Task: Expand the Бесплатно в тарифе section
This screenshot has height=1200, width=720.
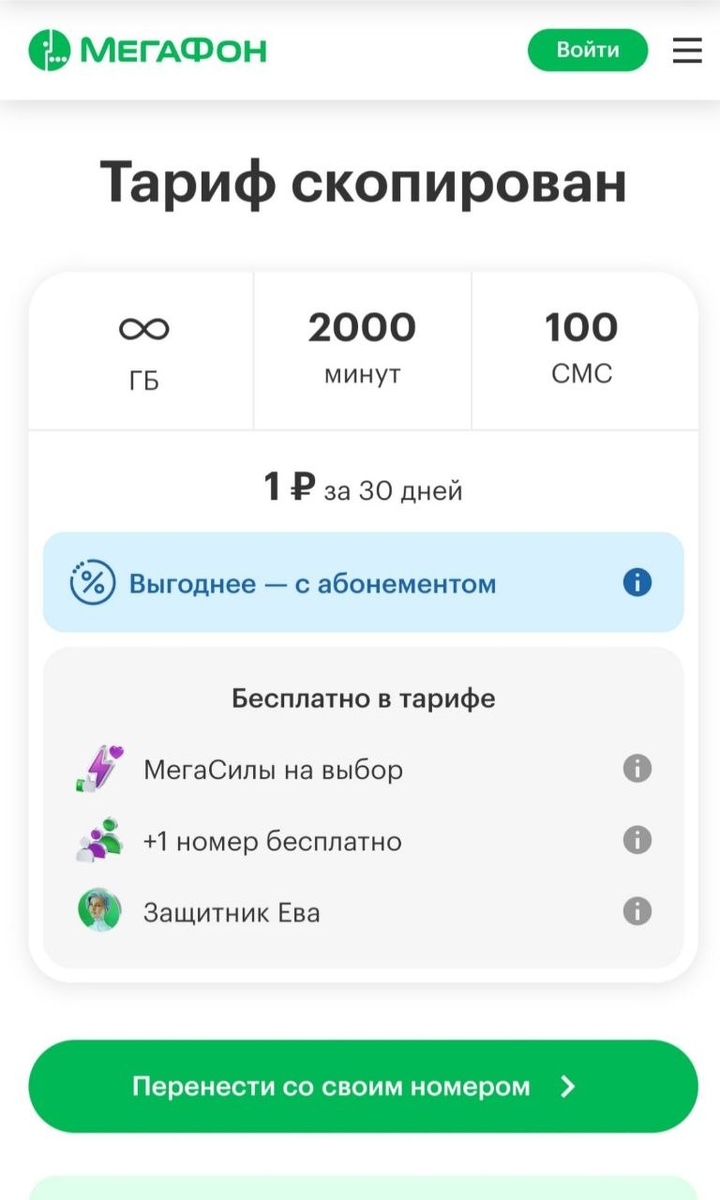Action: point(364,698)
